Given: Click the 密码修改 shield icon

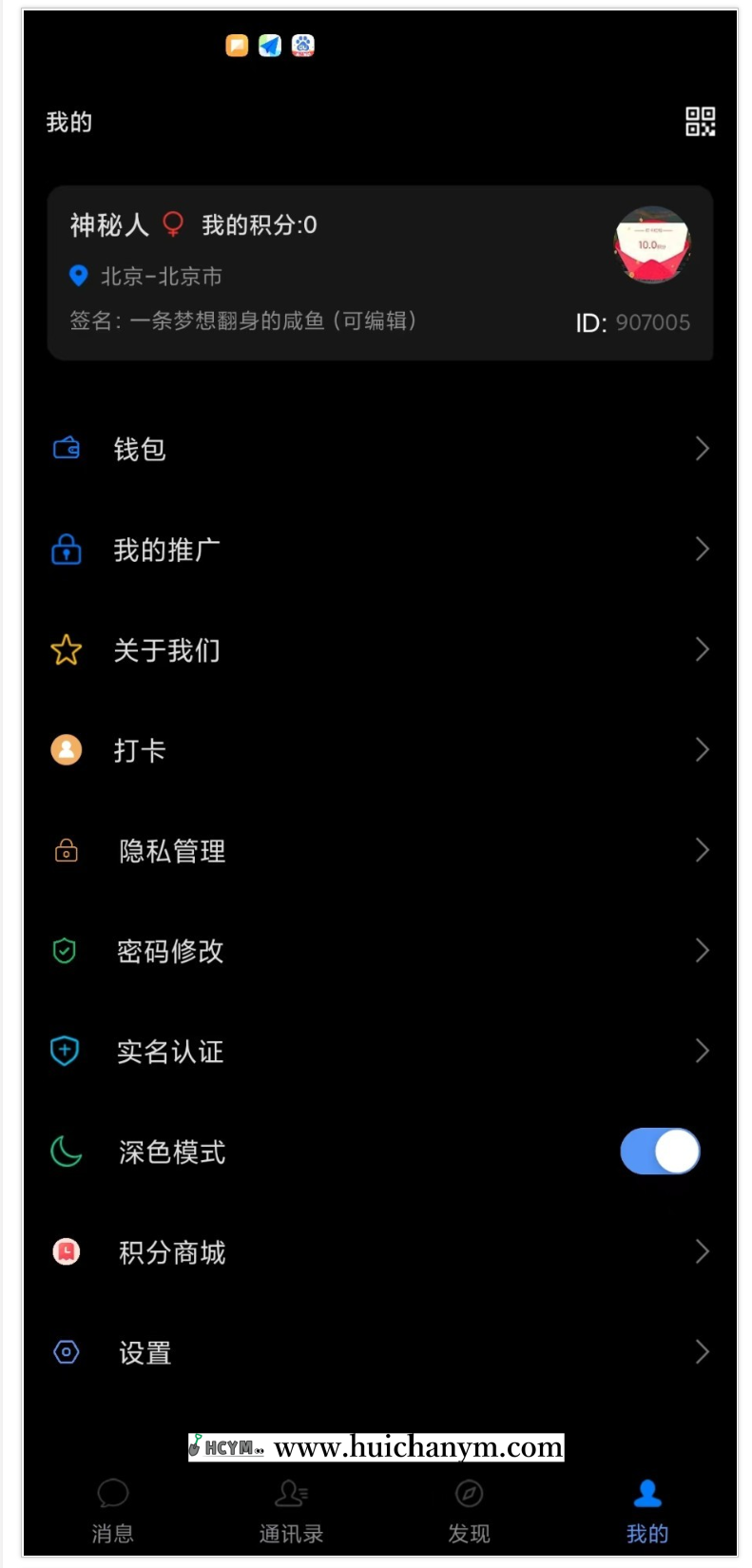Looking at the screenshot, I should point(65,951).
